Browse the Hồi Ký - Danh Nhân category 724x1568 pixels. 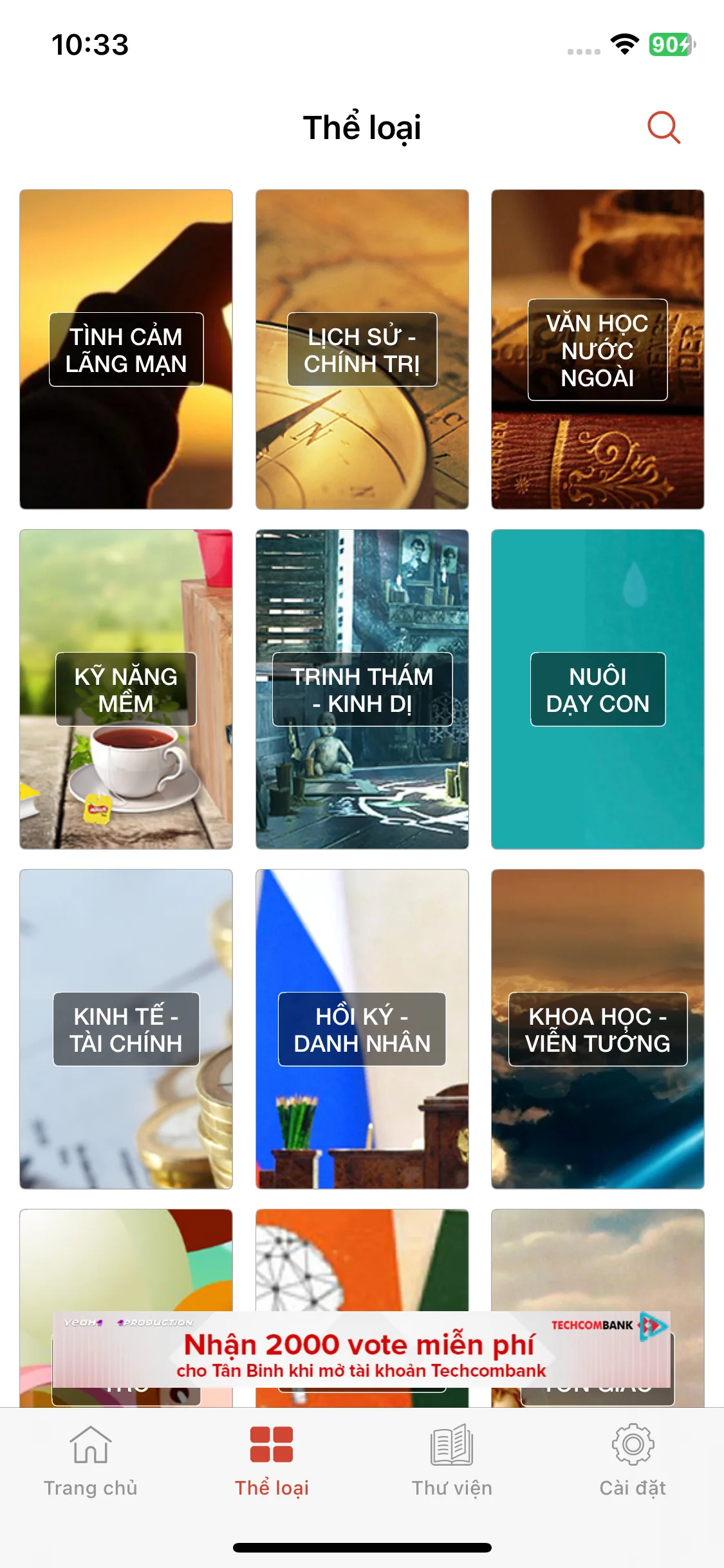pyautogui.click(x=362, y=1029)
